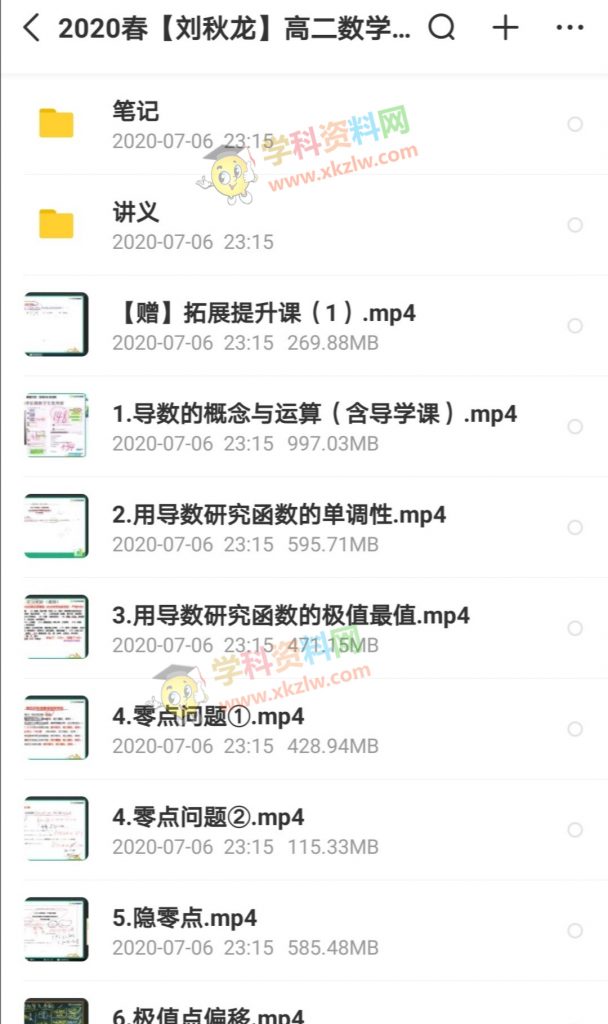The image size is (608, 1024).
Task: Select the 笔记 folder circle
Action: pos(575,124)
